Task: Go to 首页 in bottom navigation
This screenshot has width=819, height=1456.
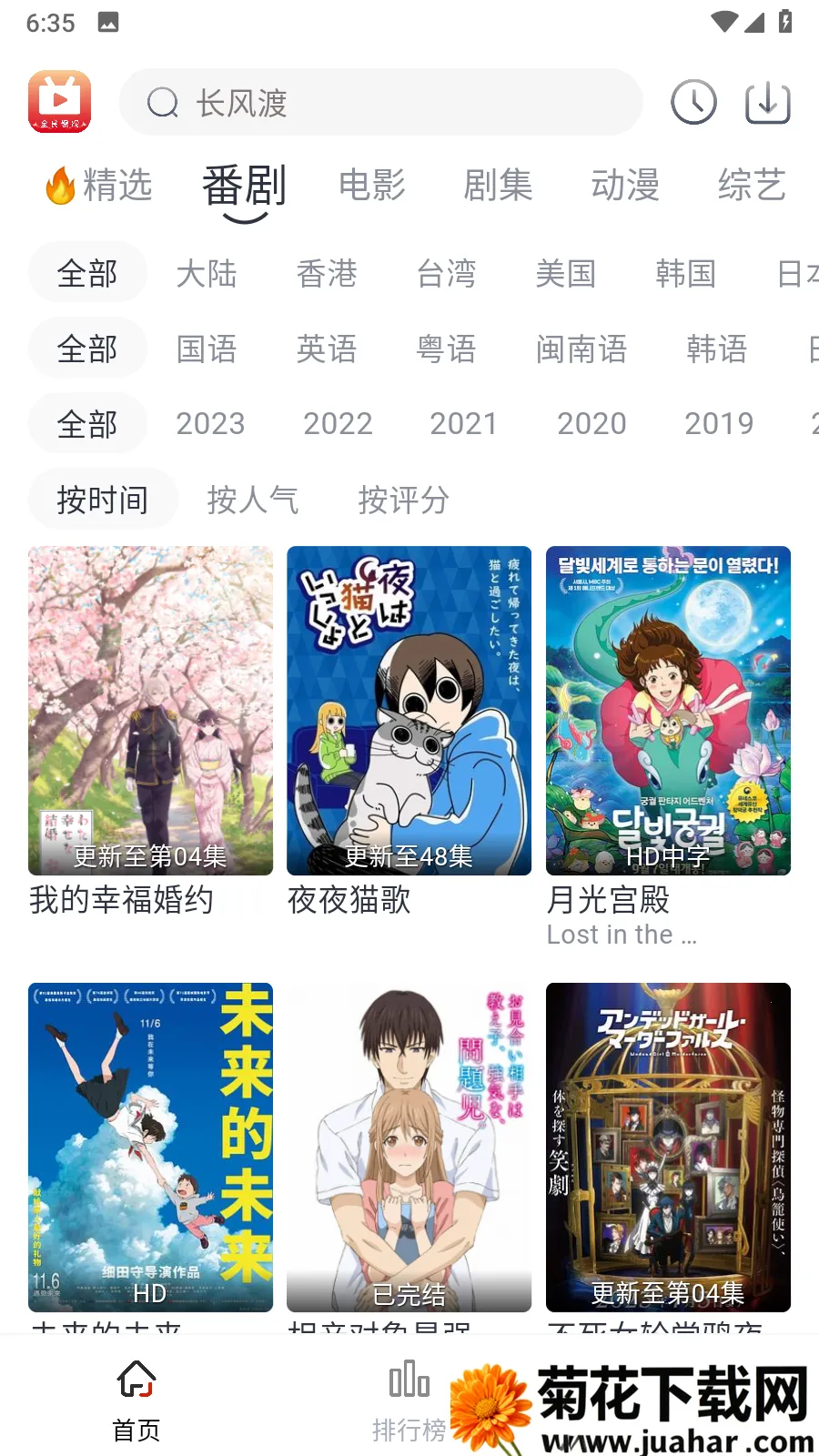Action: pos(136,1401)
